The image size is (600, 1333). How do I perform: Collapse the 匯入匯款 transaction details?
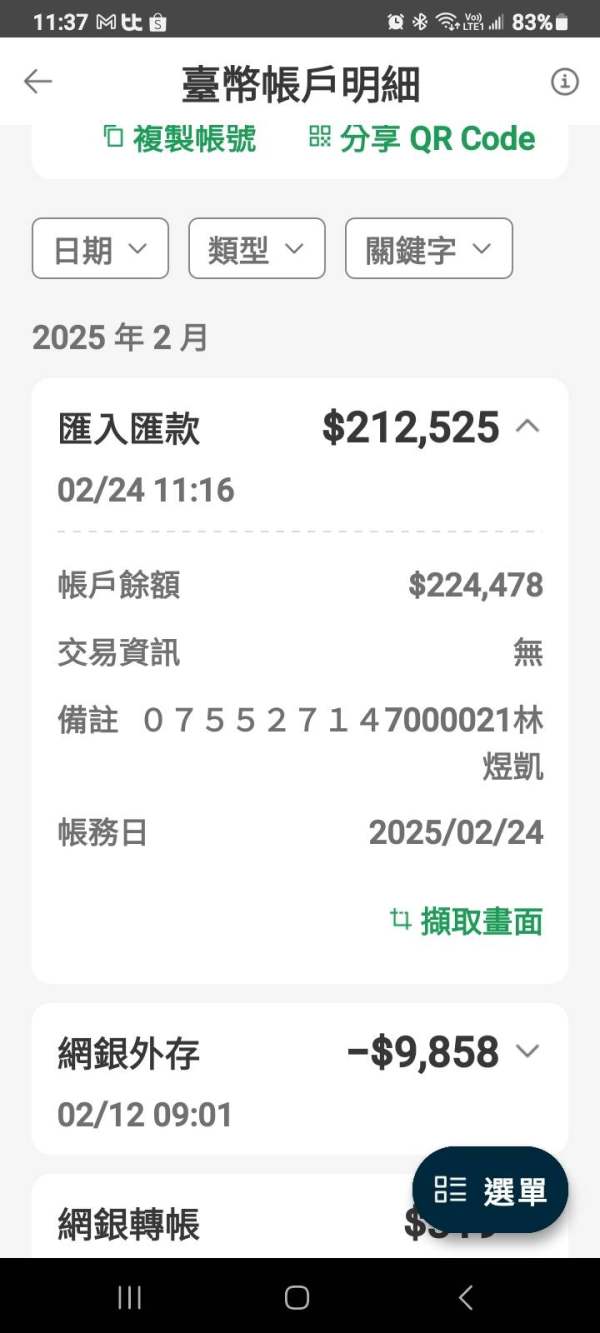pyautogui.click(x=528, y=427)
